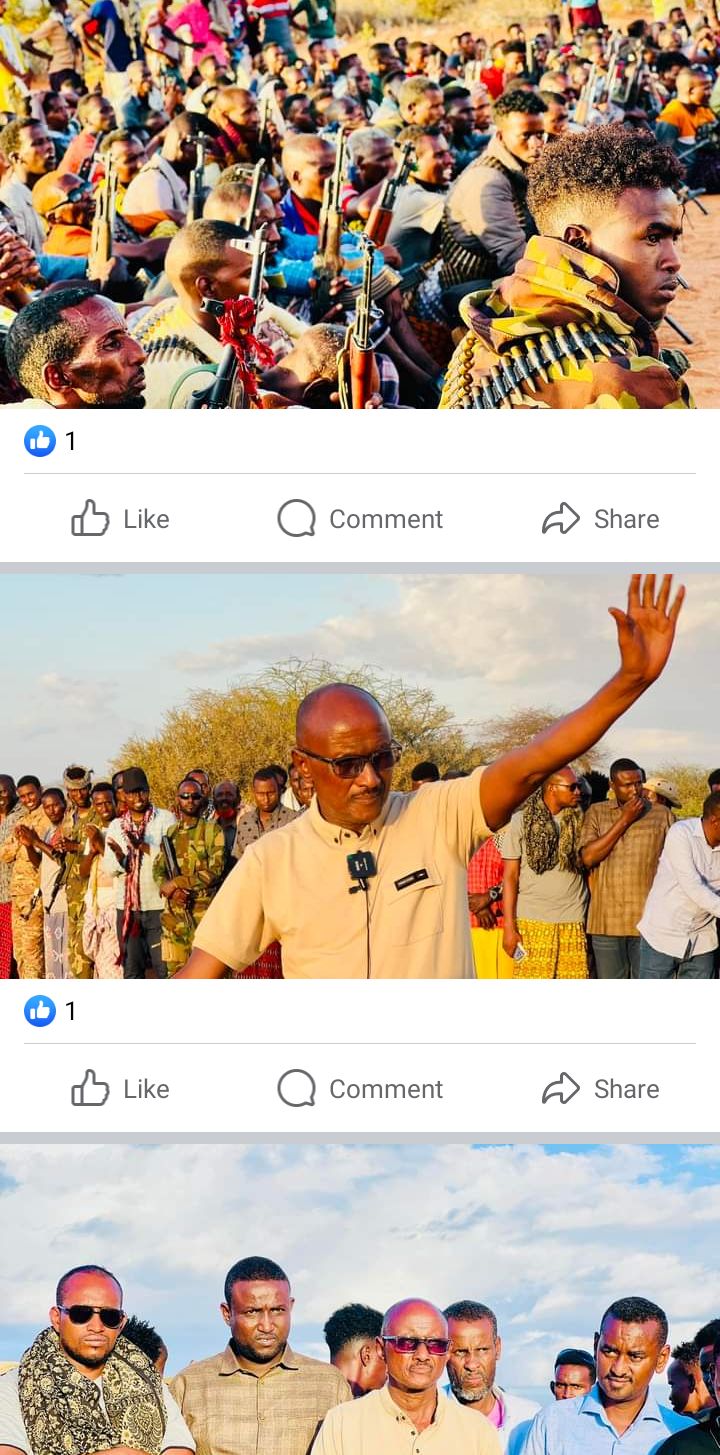Open the group photo under cloudy sky
Image resolution: width=720 pixels, height=1455 pixels.
[360, 1300]
